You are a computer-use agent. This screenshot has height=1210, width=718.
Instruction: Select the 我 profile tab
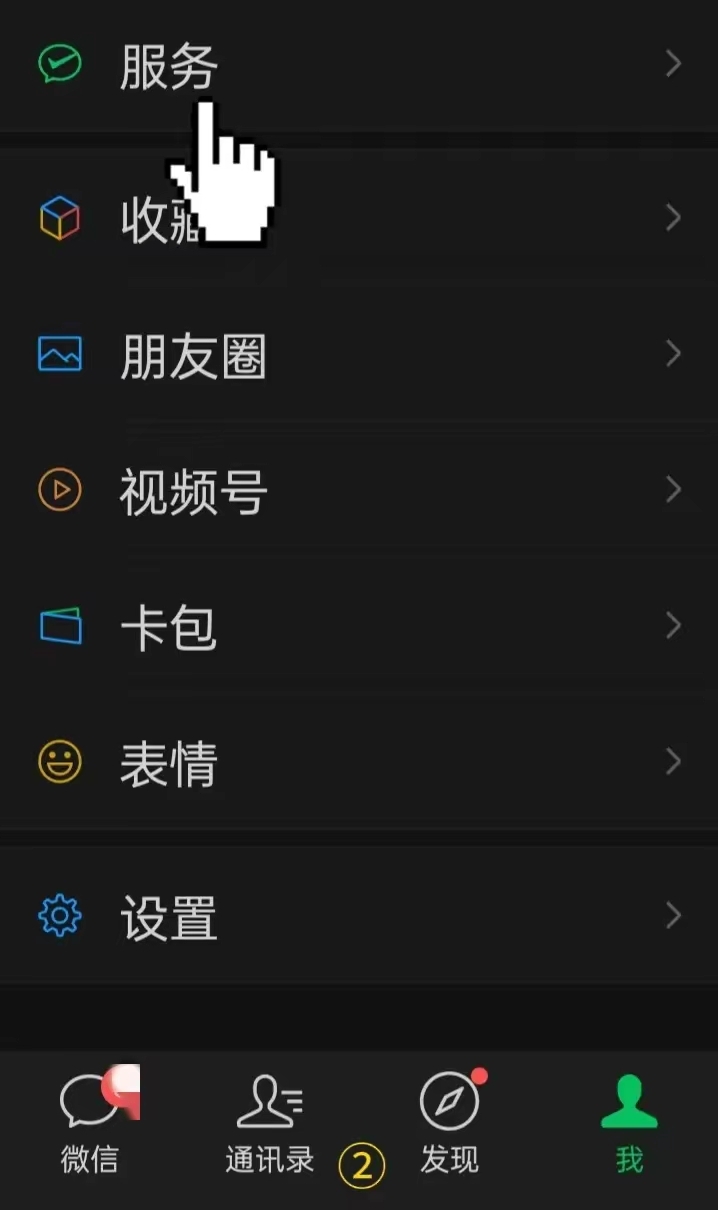pos(629,1122)
